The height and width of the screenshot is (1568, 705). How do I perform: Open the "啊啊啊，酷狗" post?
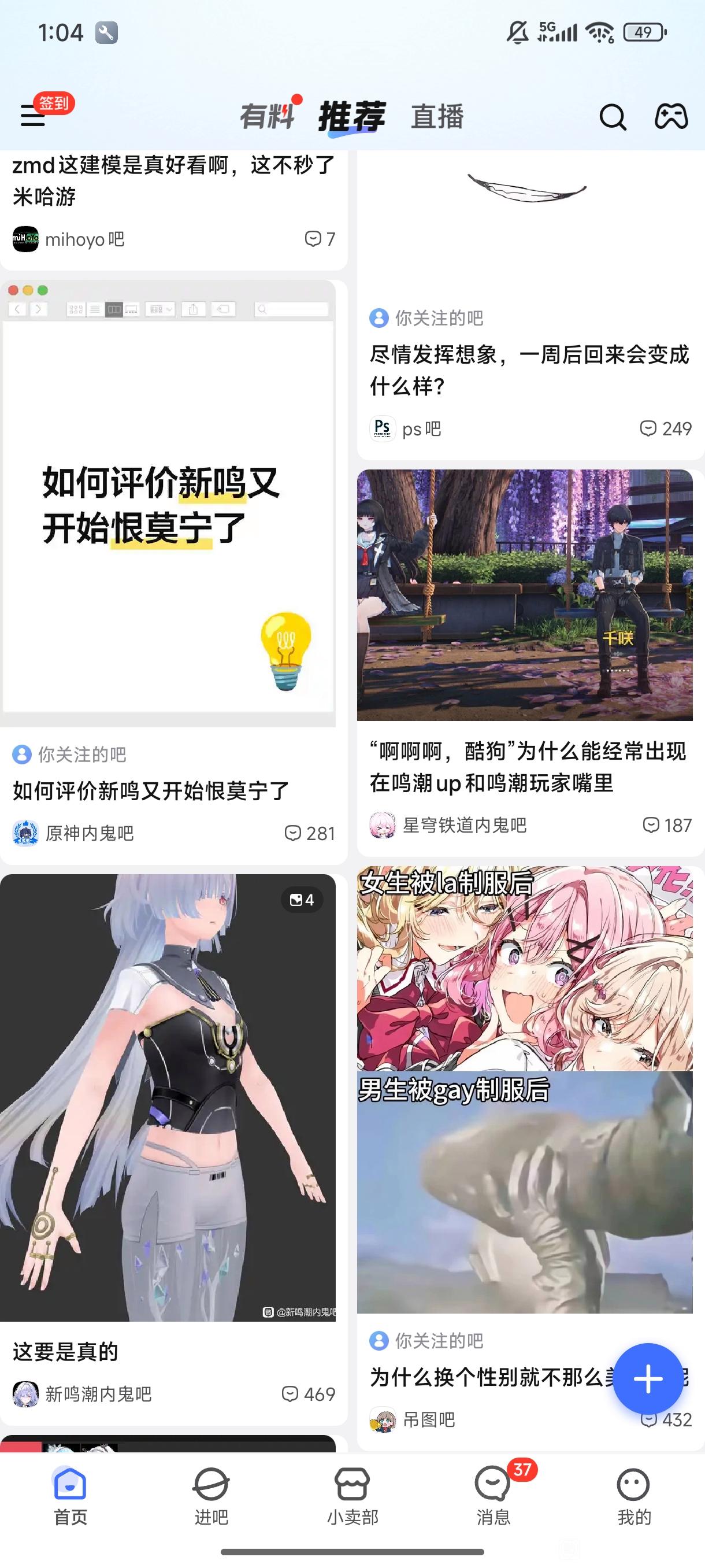[528, 766]
